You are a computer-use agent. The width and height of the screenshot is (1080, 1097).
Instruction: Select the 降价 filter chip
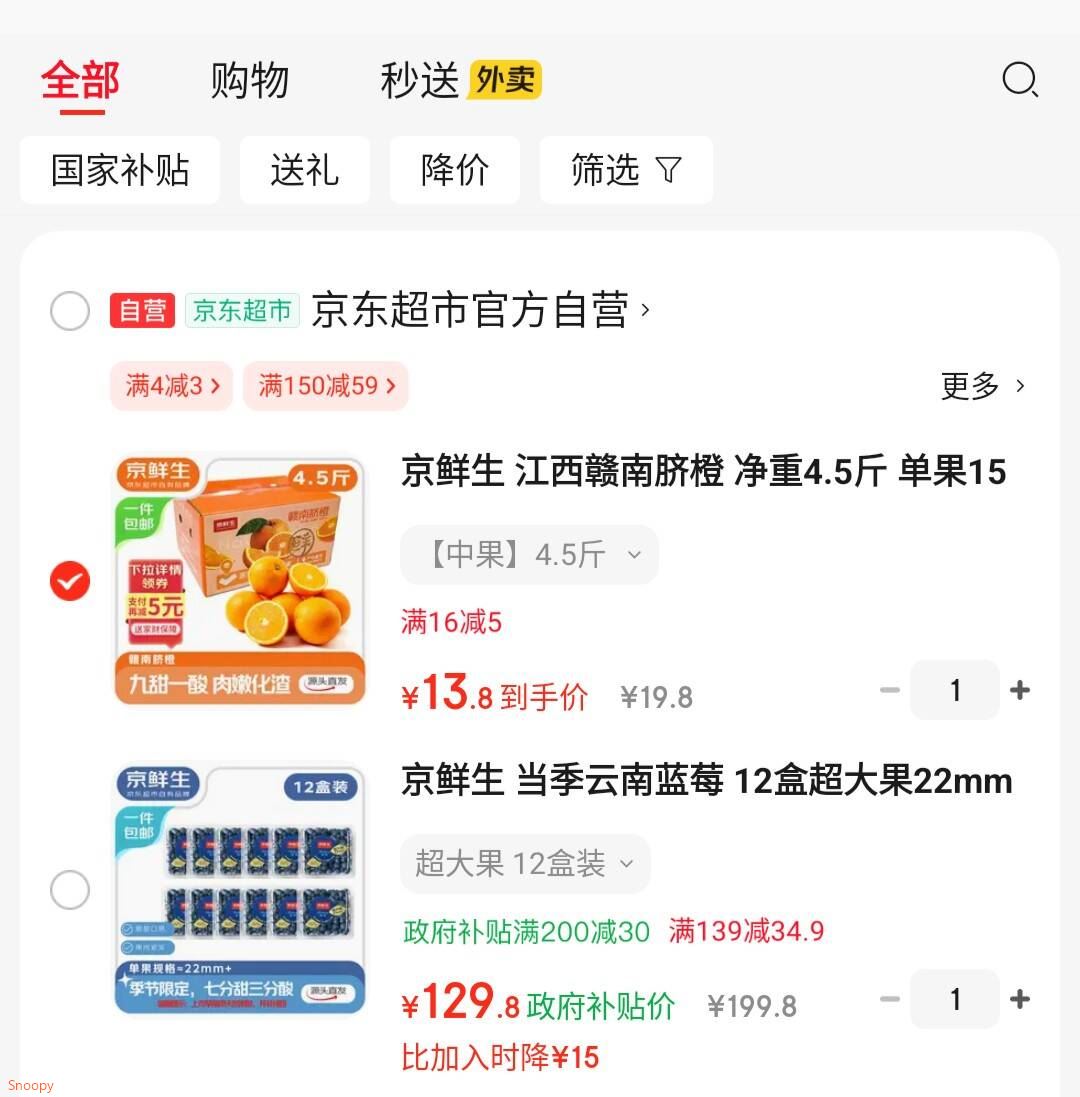(454, 170)
